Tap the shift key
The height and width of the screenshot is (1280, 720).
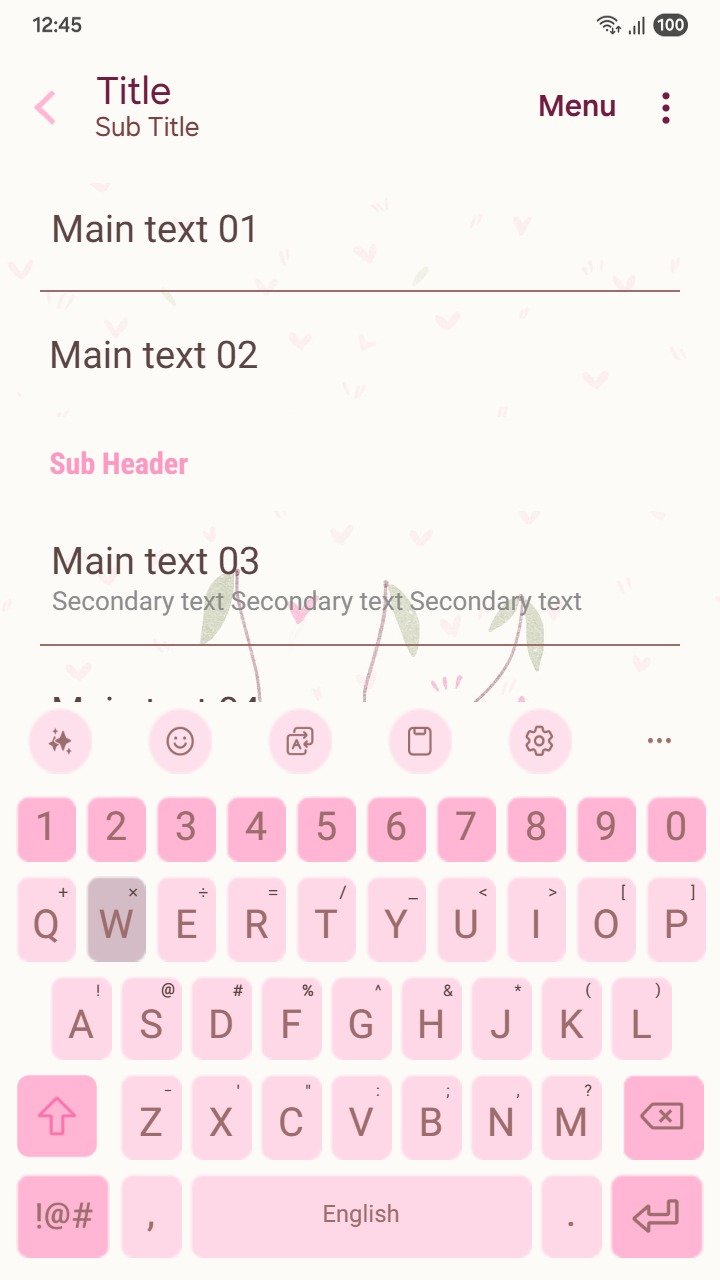click(x=57, y=1115)
